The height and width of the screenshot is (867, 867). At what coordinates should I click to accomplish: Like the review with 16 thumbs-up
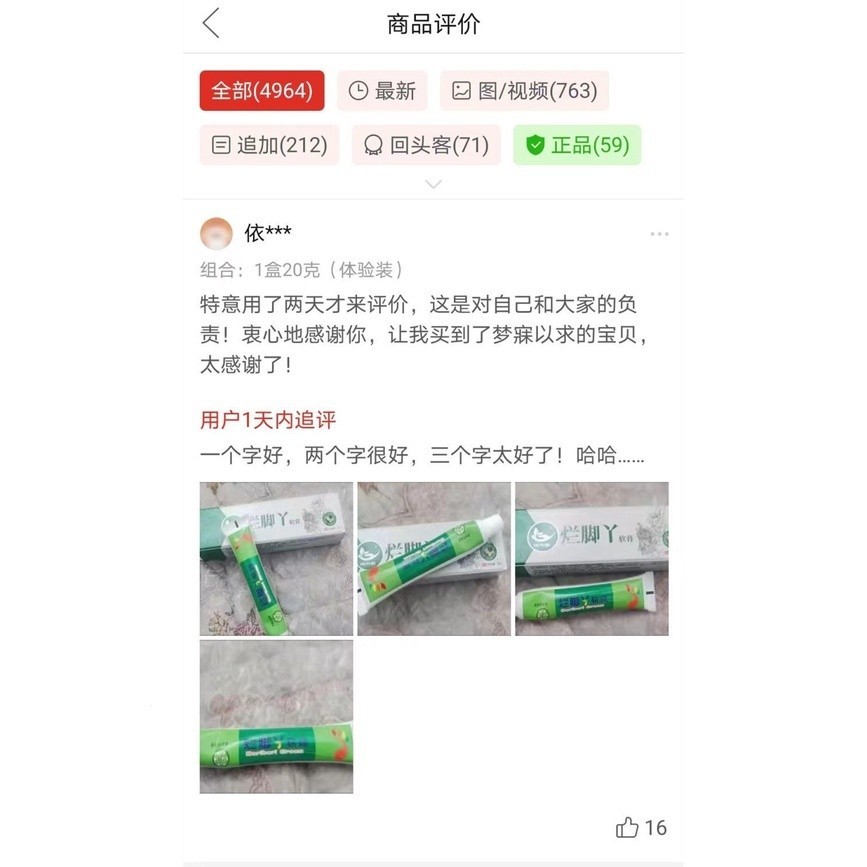(x=641, y=827)
